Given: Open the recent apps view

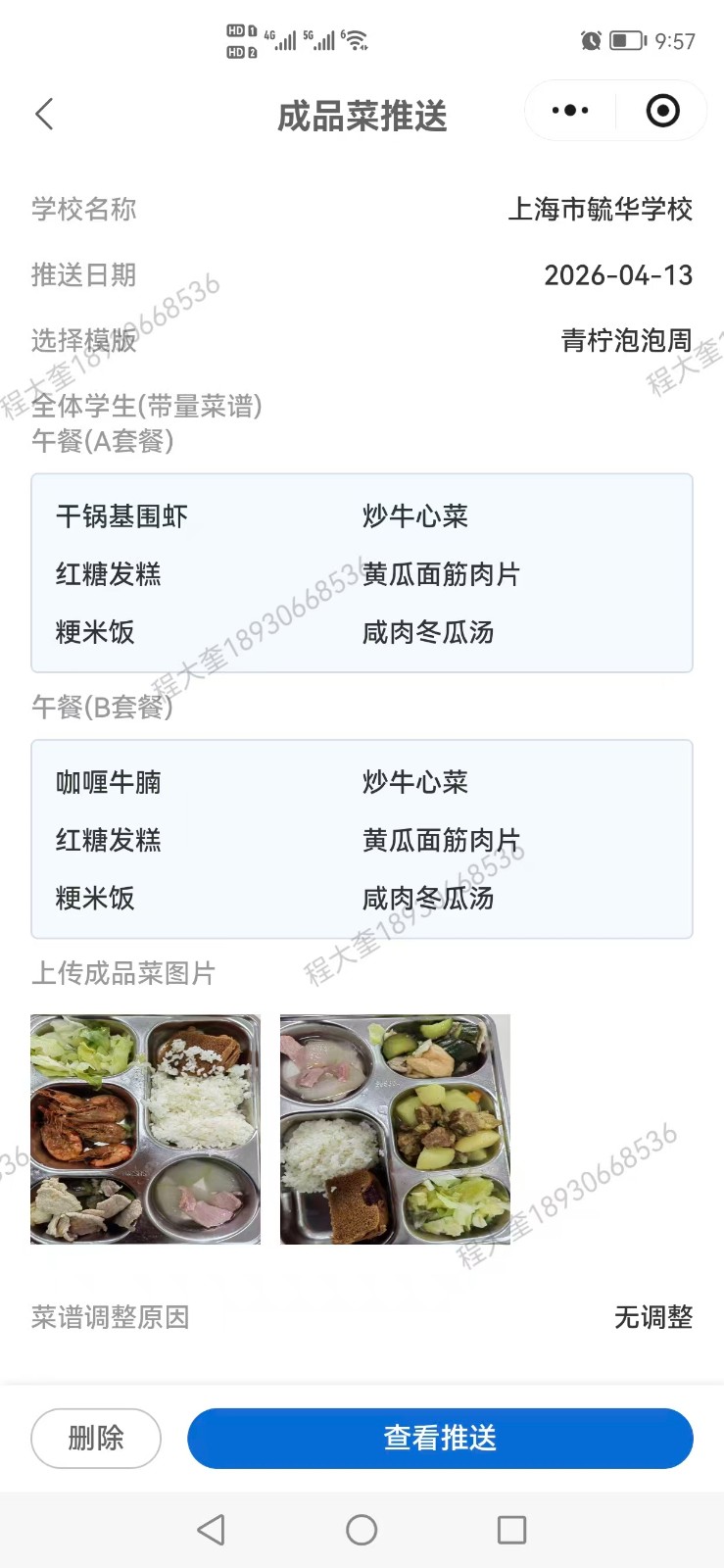Looking at the screenshot, I should (x=511, y=1530).
